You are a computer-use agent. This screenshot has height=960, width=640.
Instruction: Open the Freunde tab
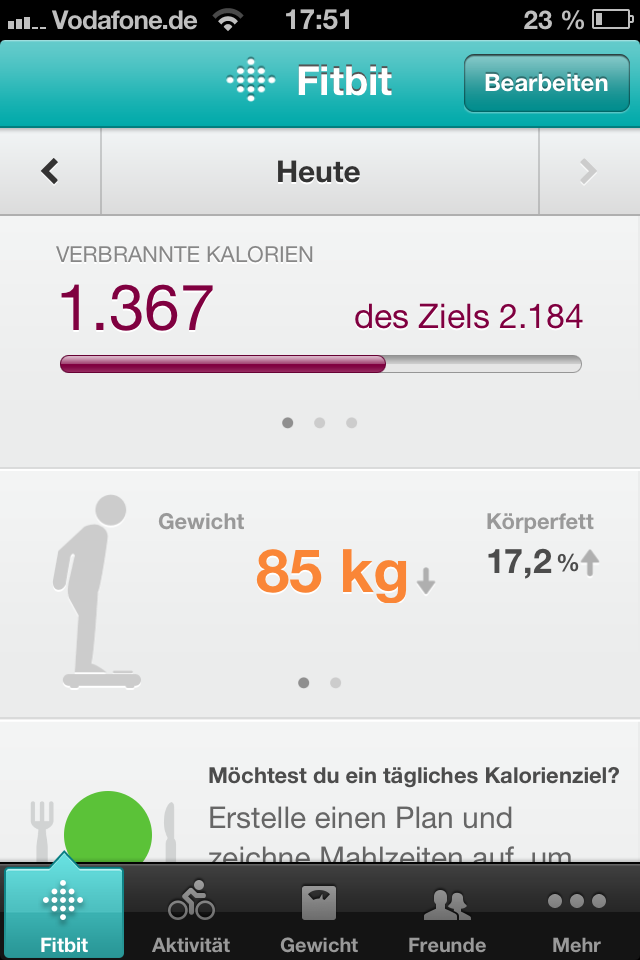tap(447, 914)
